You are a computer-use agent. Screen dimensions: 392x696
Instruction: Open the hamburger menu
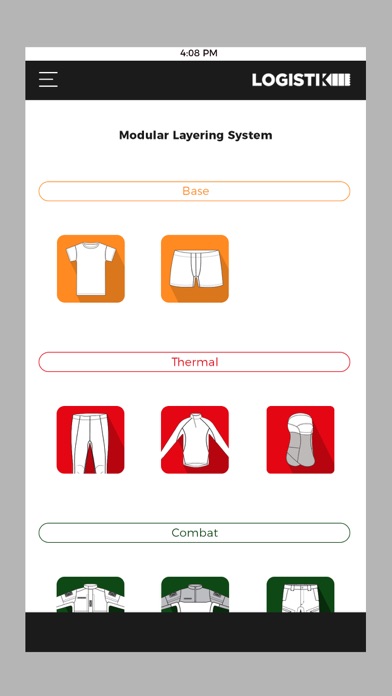coord(48,79)
